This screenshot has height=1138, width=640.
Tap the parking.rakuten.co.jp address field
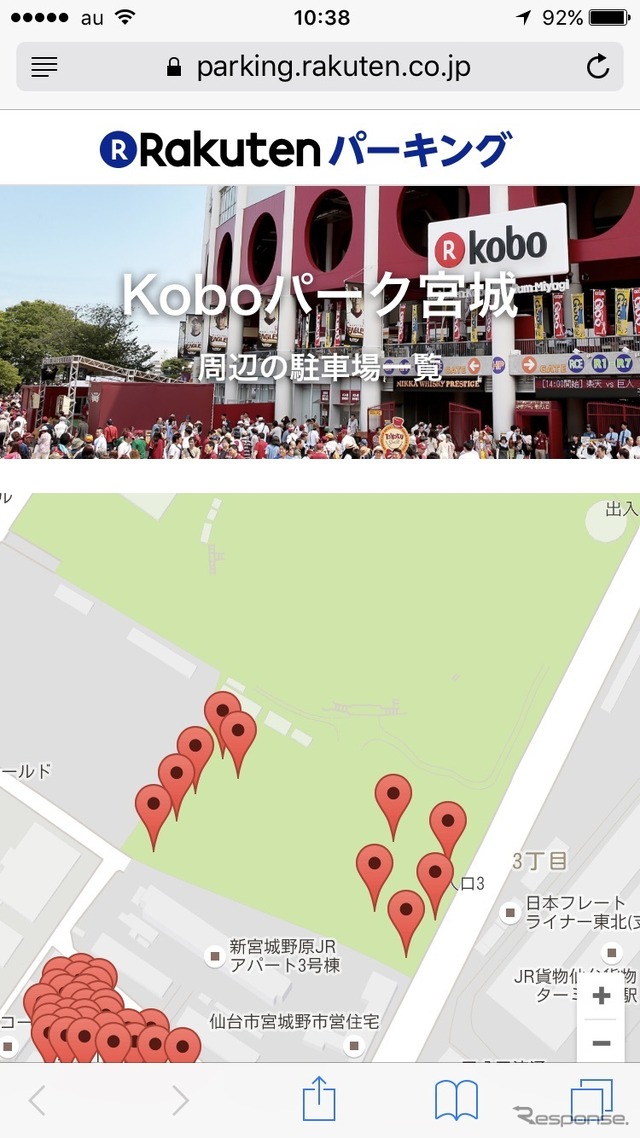point(320,67)
